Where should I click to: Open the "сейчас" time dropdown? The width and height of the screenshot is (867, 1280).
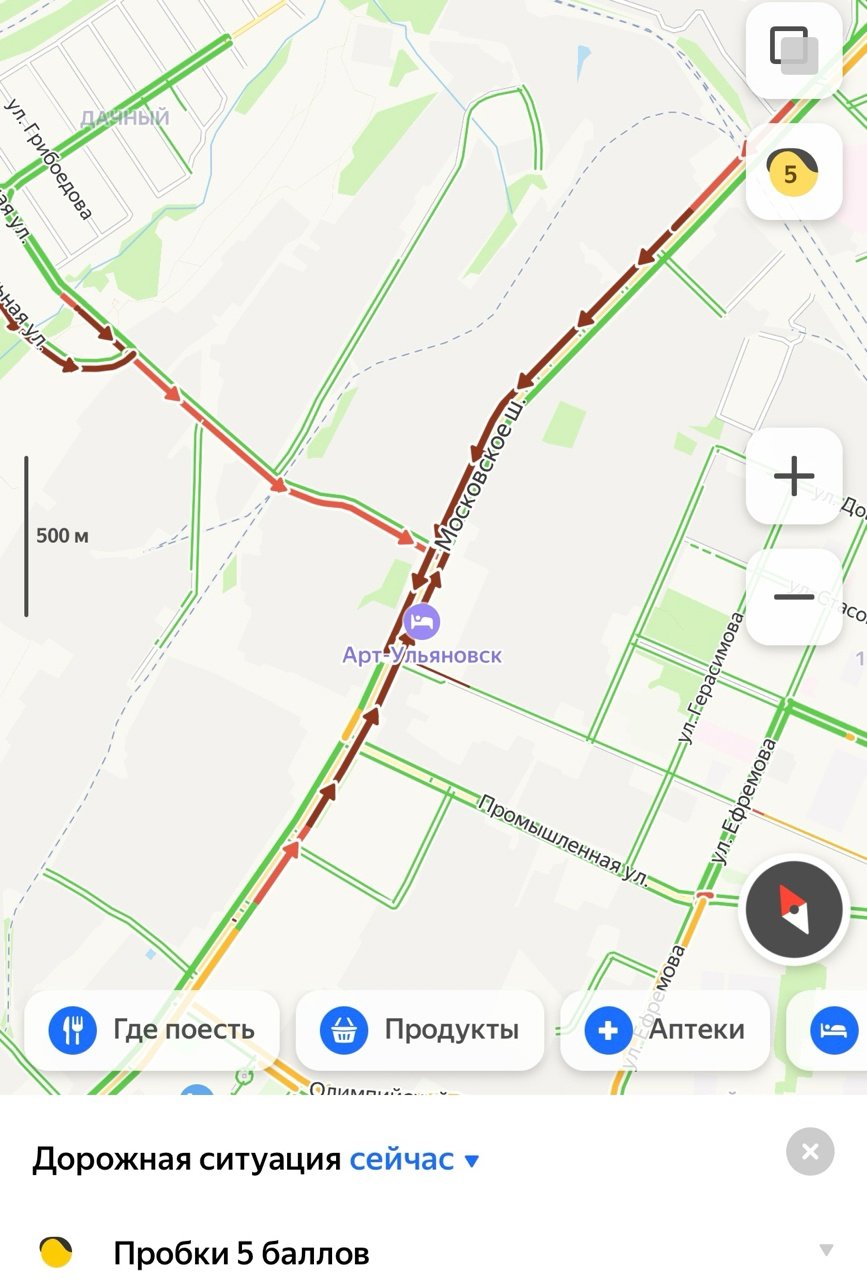coord(414,1160)
